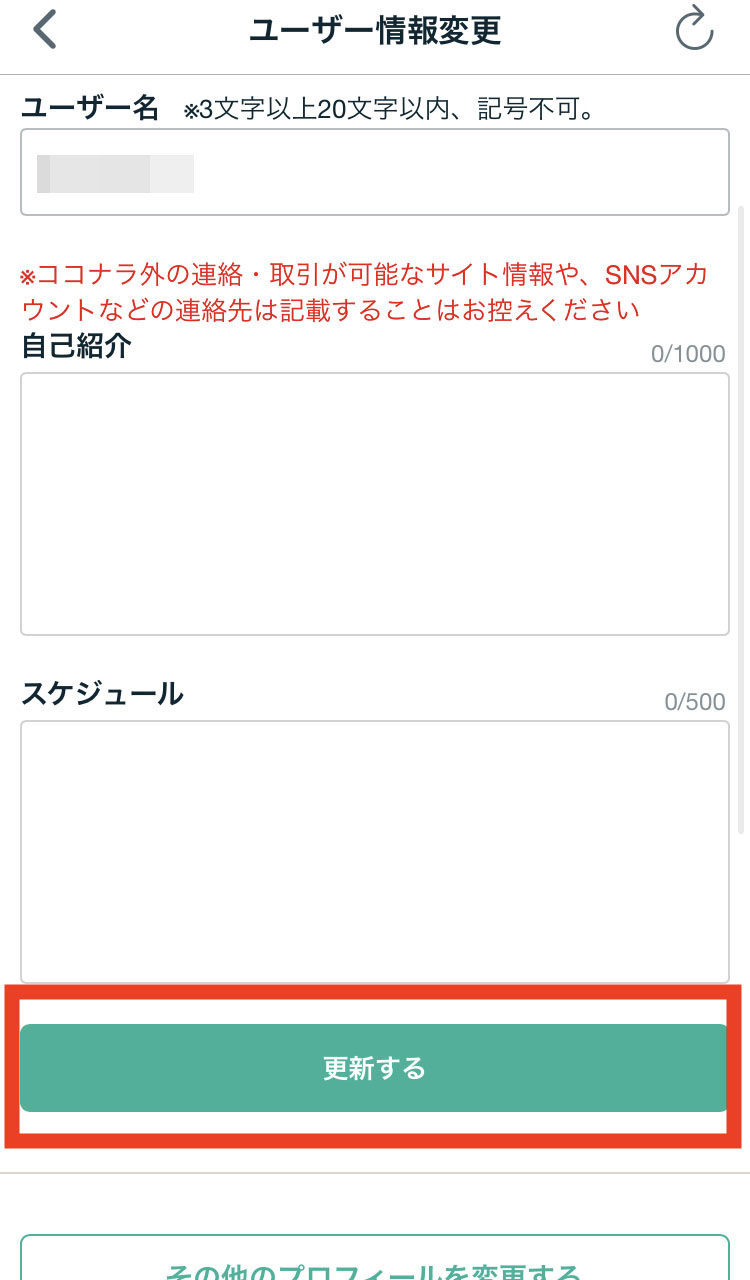Tap the 更新する button
Screen dimensions: 750x1280
pos(374,1068)
